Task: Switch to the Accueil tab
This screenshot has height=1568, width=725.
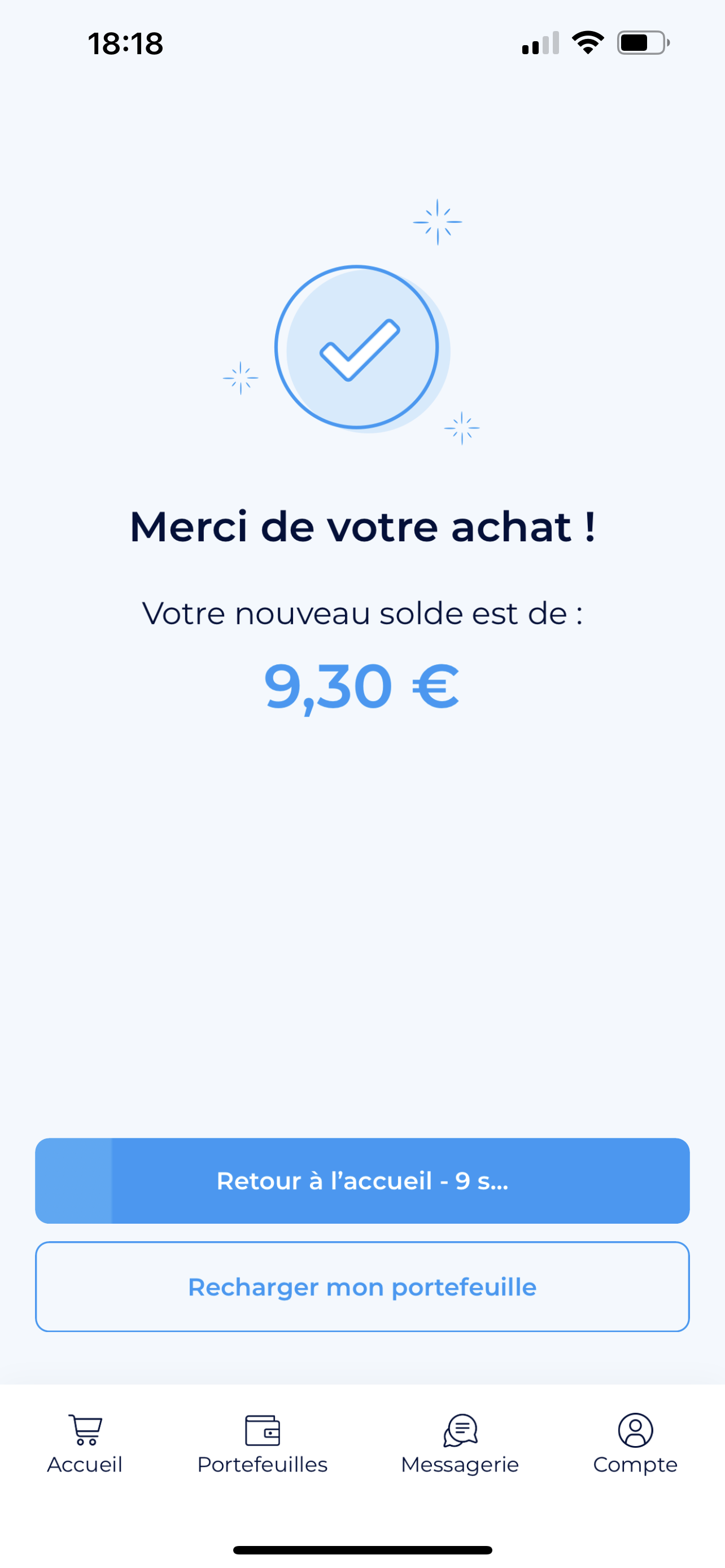Action: 85,1444
